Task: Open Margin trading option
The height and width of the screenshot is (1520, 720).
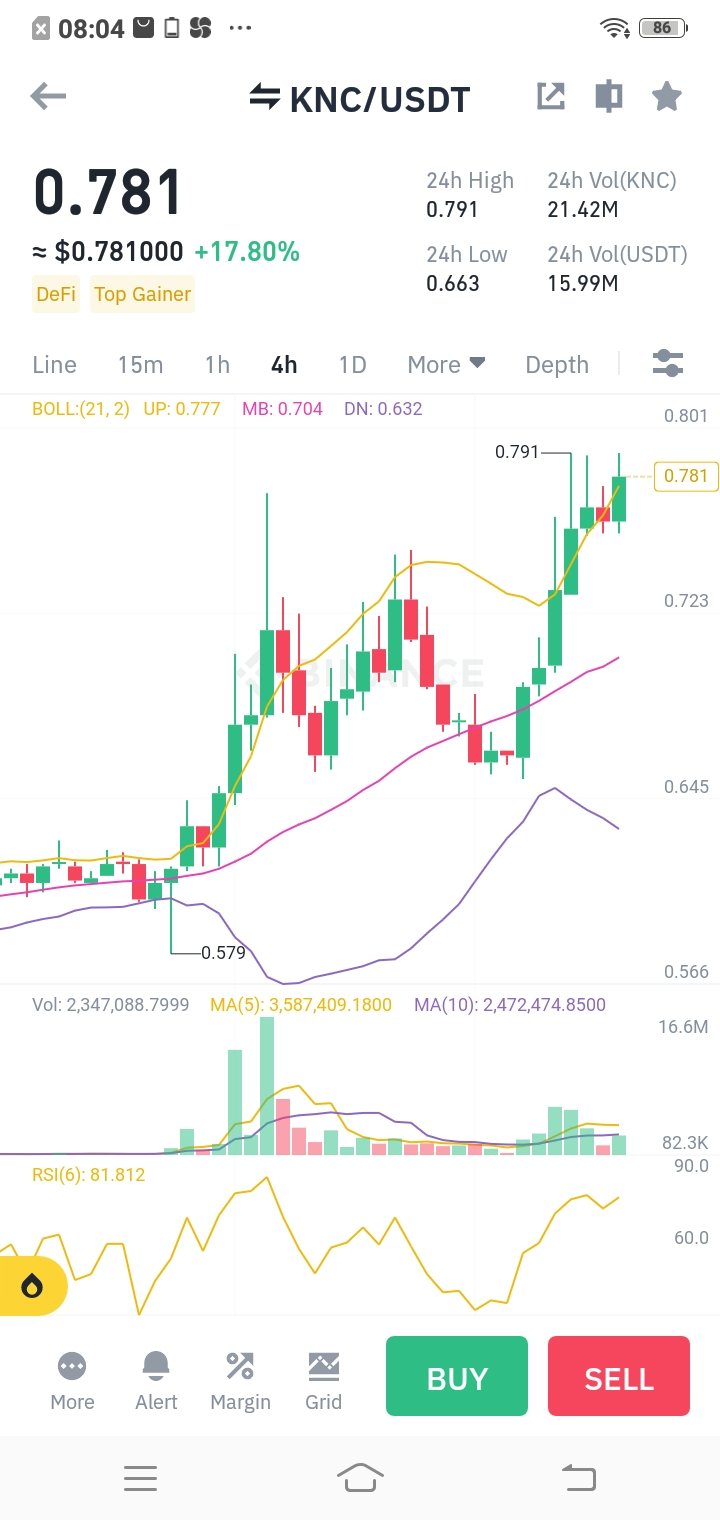Action: coord(240,1380)
